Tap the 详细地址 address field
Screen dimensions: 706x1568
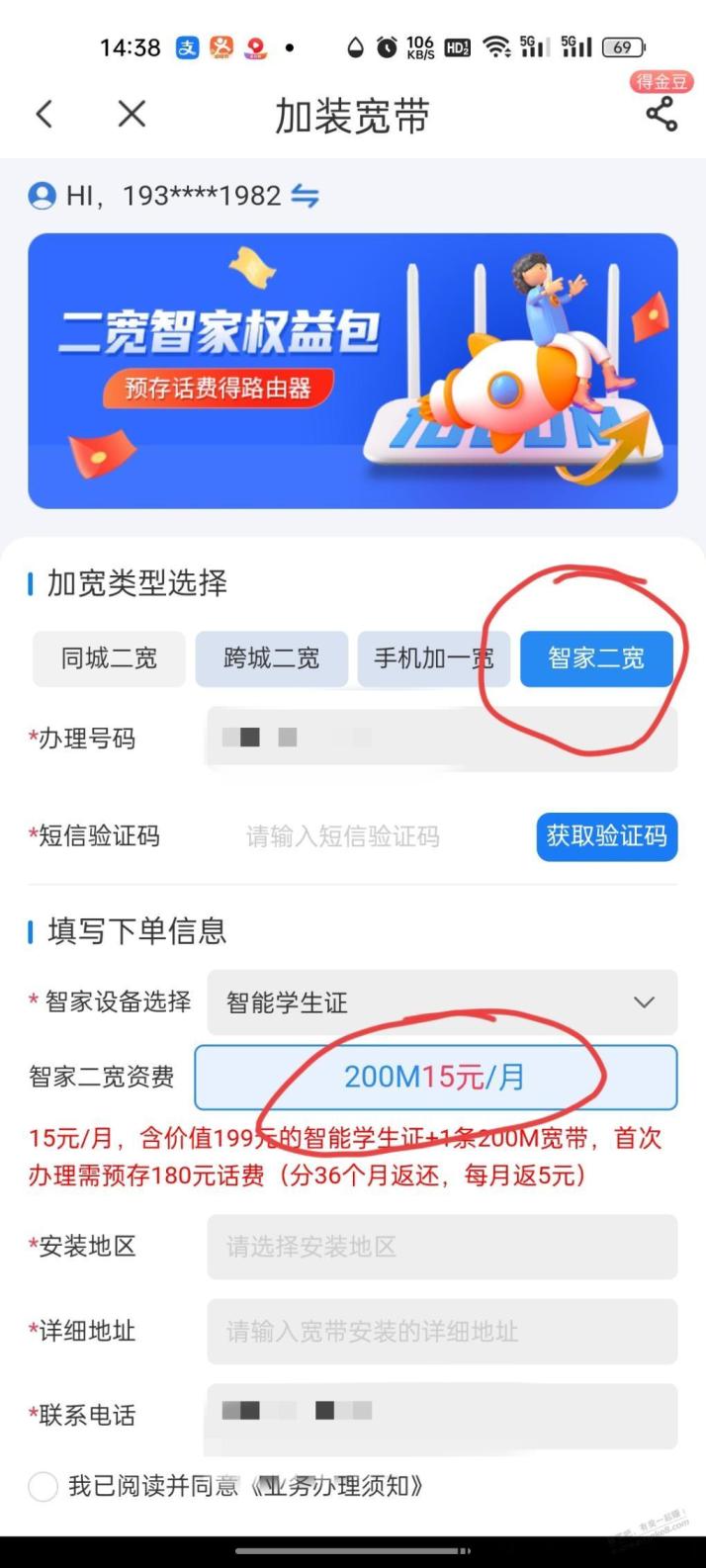[442, 1332]
